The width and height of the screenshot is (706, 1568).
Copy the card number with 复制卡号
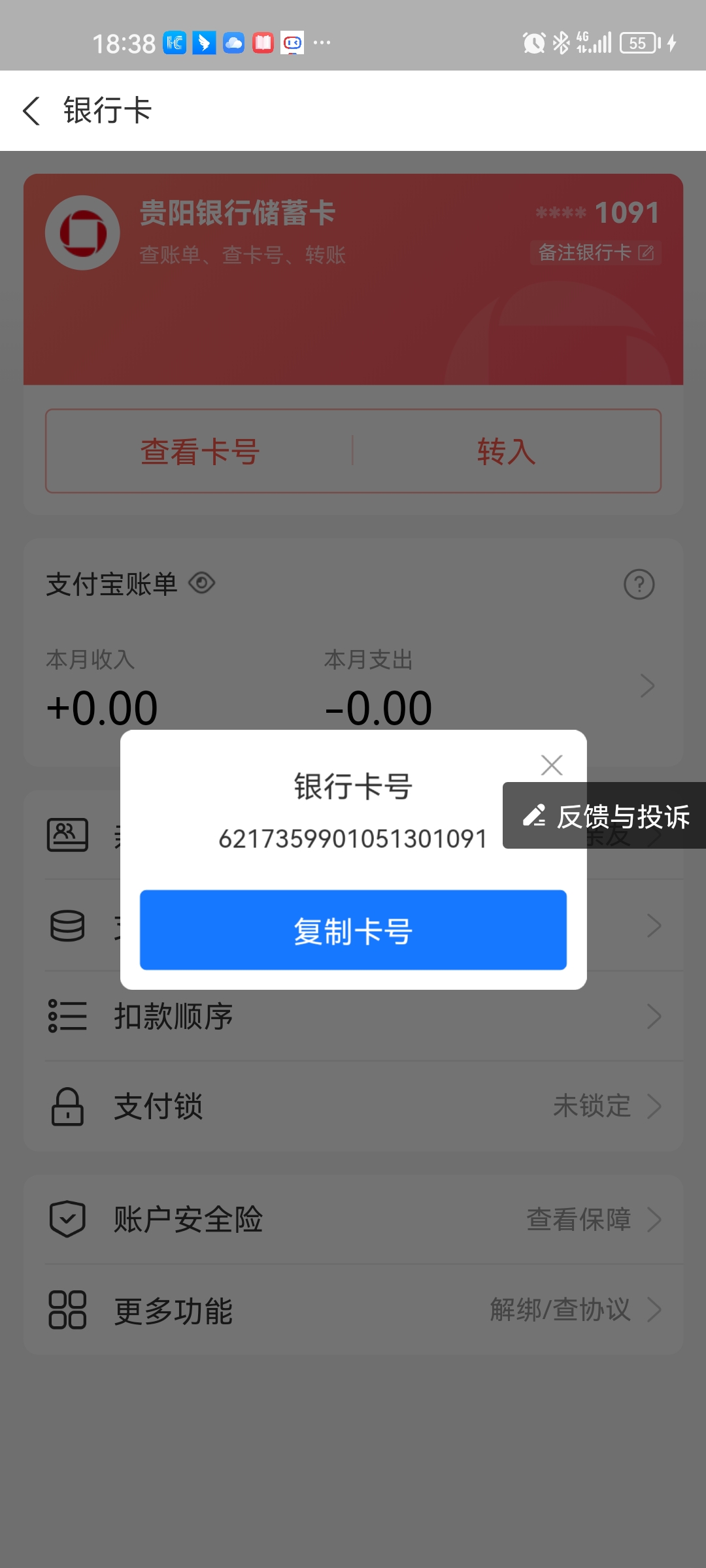(353, 930)
